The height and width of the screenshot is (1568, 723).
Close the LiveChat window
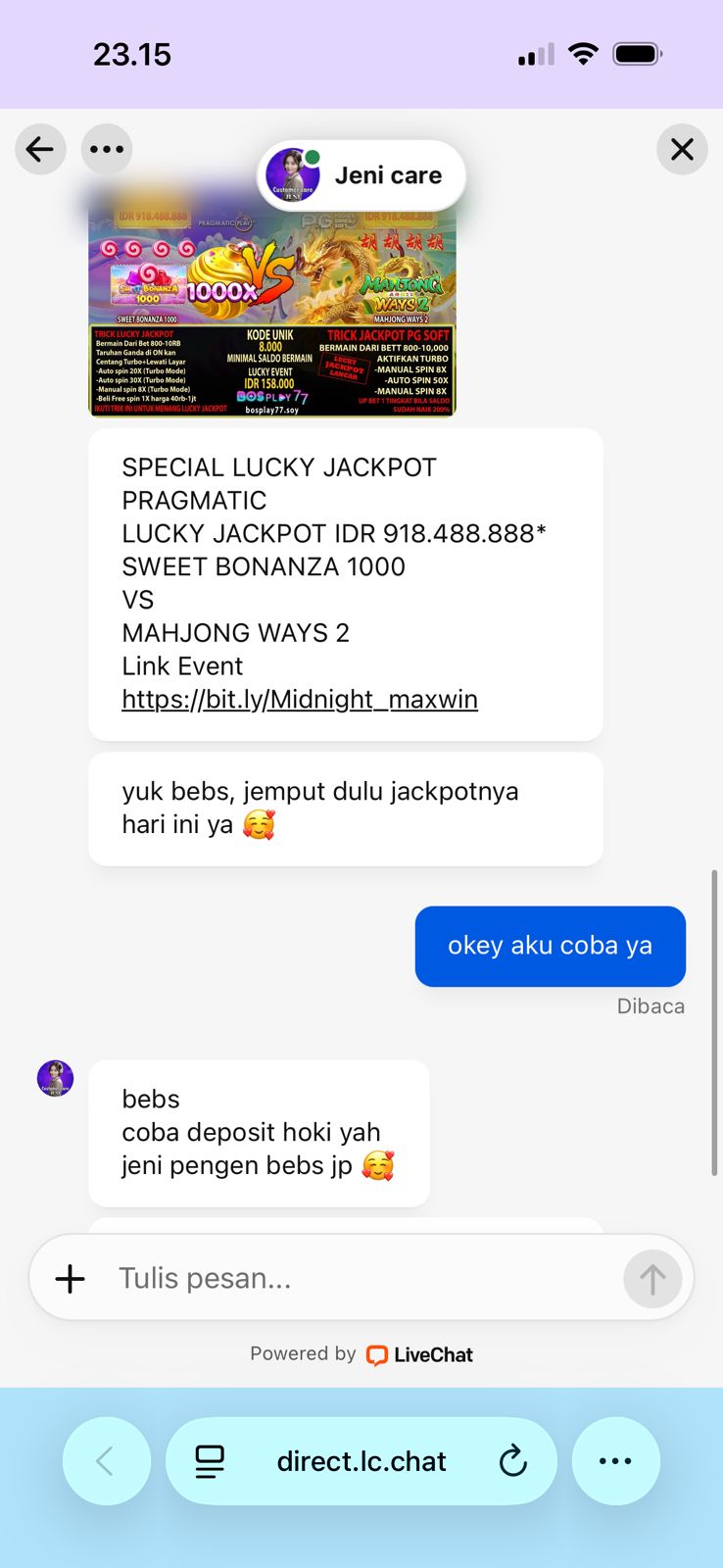coord(682,149)
